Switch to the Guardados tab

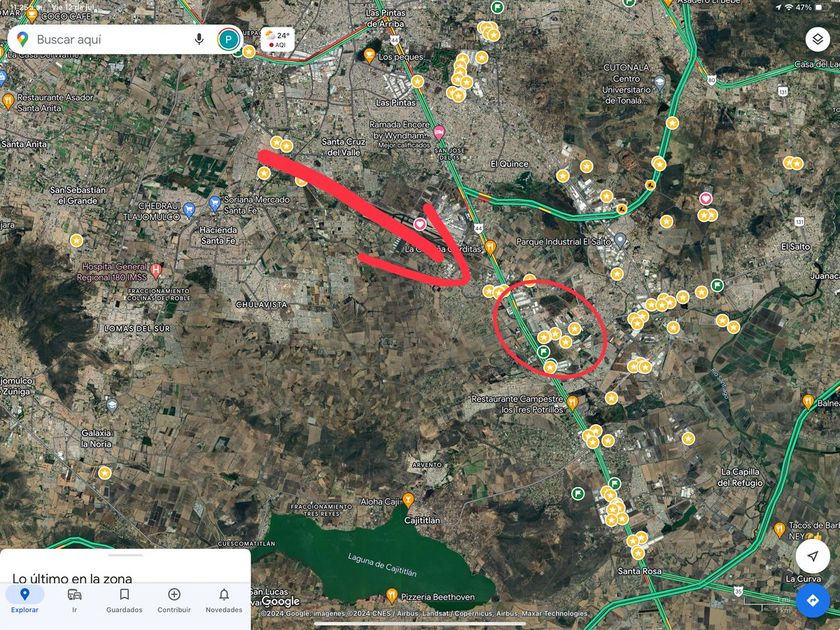[124, 599]
